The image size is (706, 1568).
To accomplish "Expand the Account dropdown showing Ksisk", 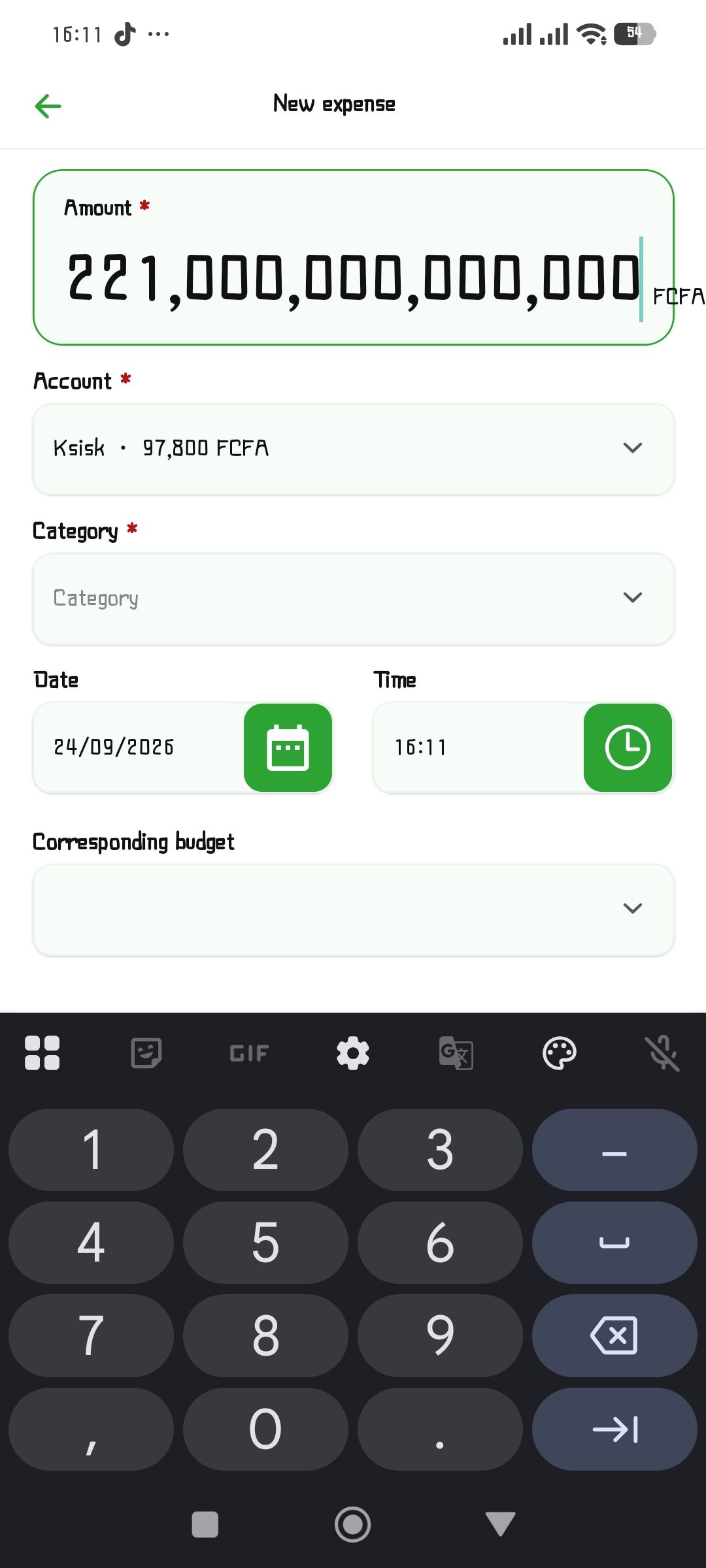I will click(354, 449).
